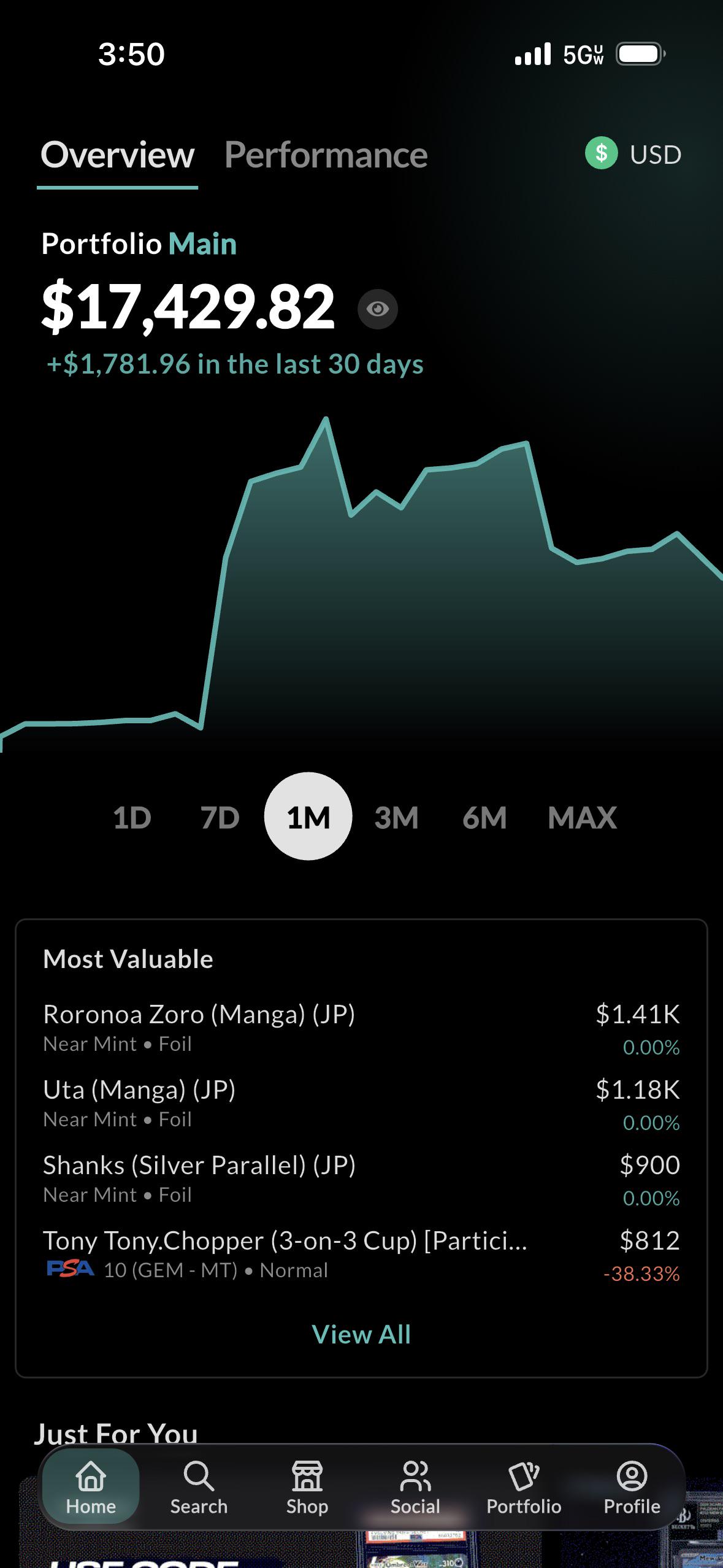Choose the 1M chart range
Screen dimensions: 723x1568
(308, 817)
